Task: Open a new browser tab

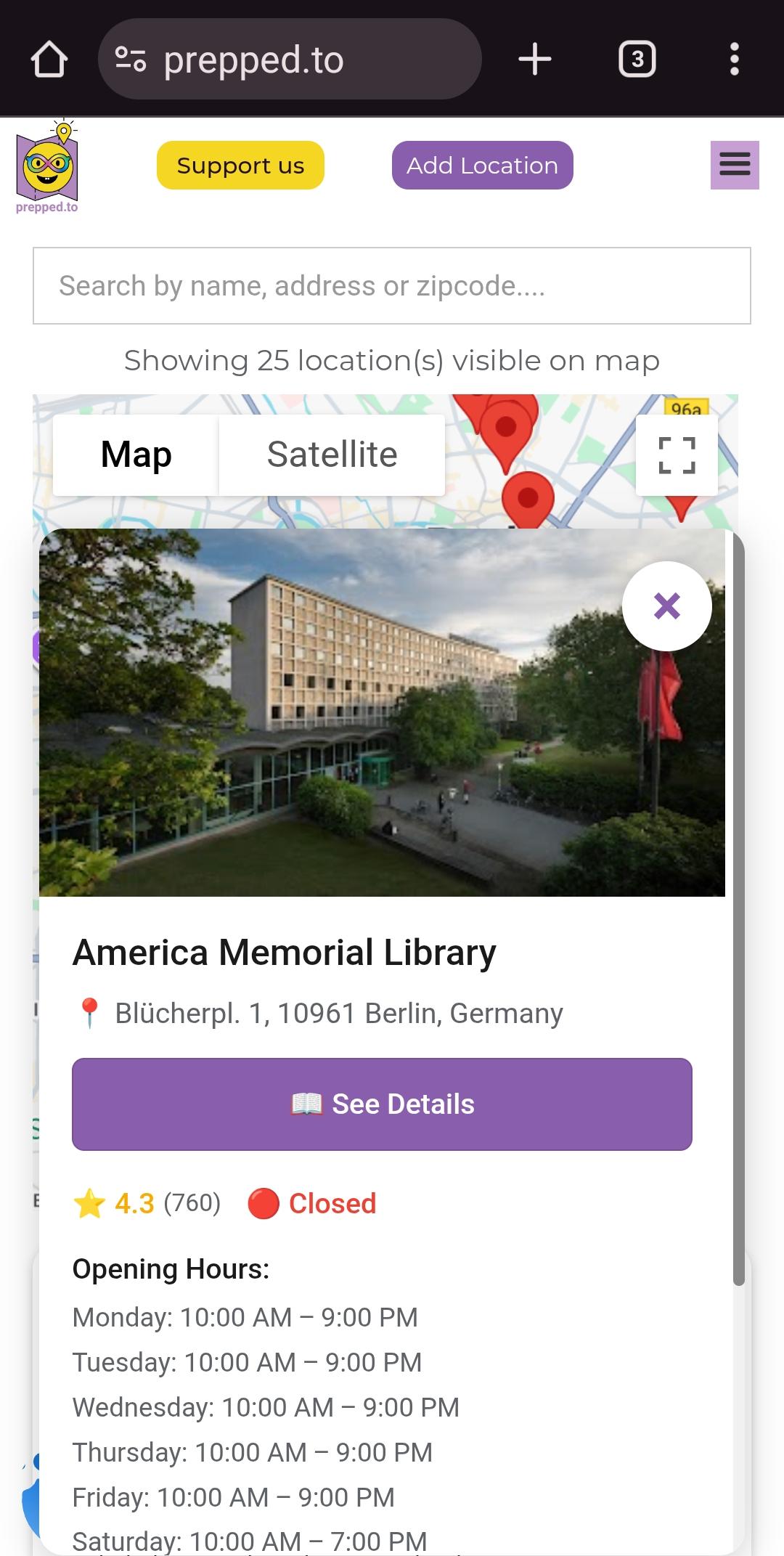Action: [535, 60]
